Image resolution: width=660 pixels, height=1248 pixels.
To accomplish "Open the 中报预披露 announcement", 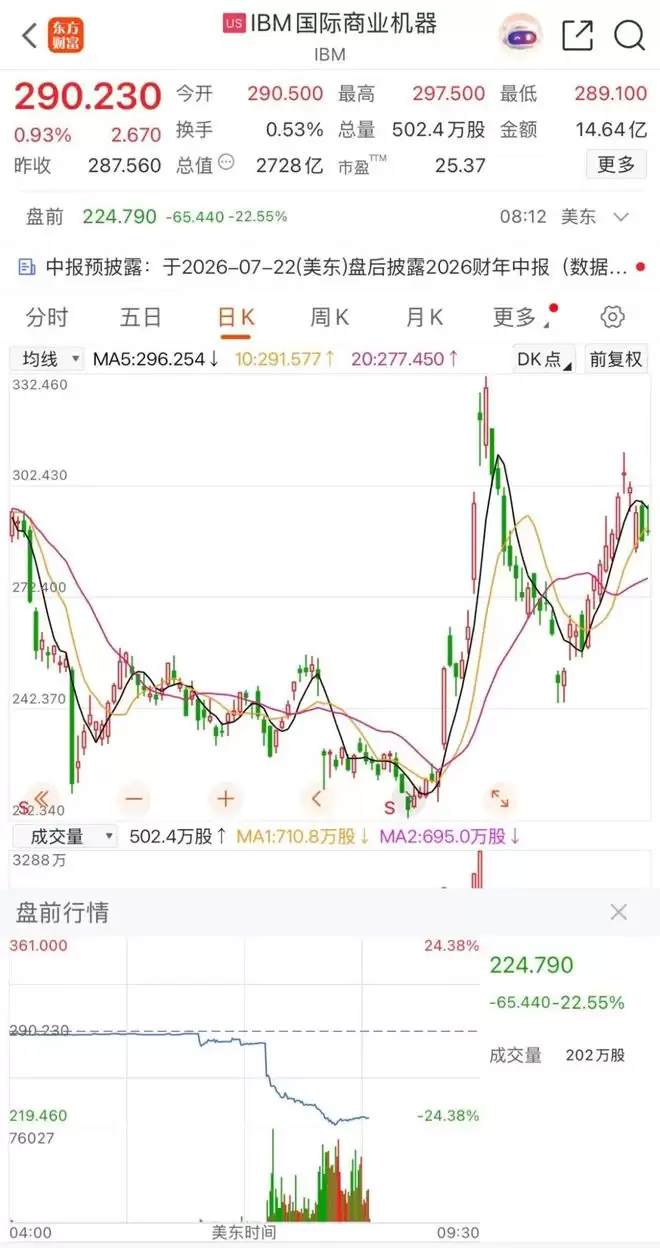I will [324, 267].
